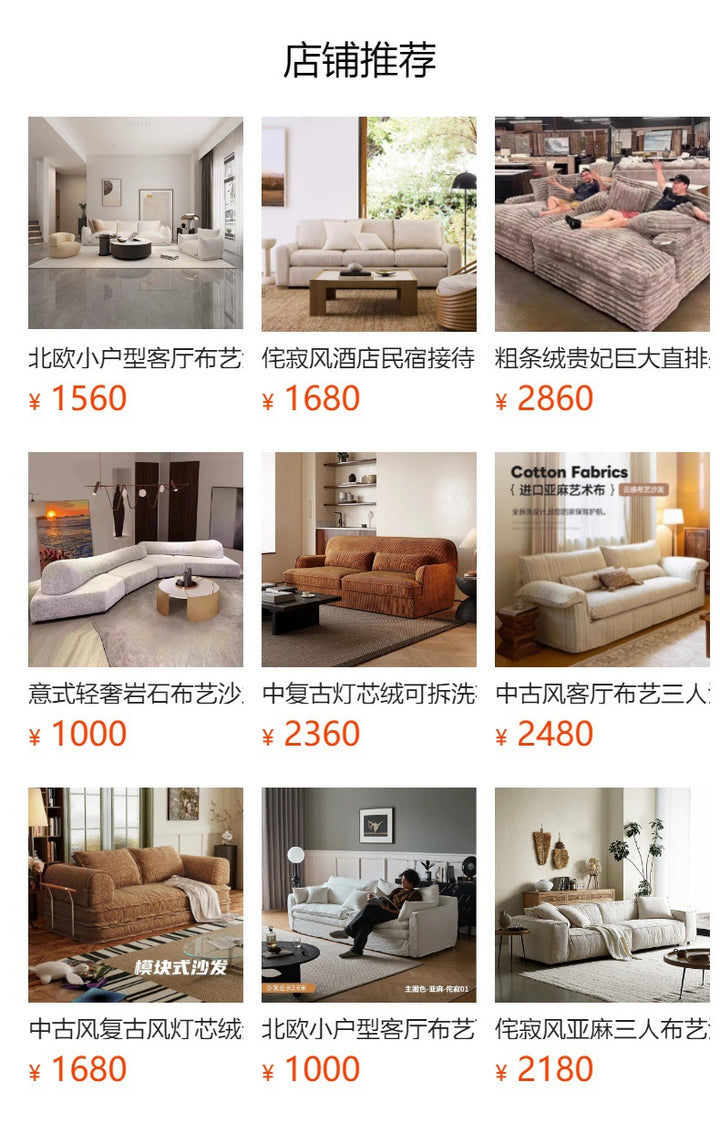
Task: Open the 北欧小户型客厅布艺 sofa priced ¥1560
Action: point(135,223)
